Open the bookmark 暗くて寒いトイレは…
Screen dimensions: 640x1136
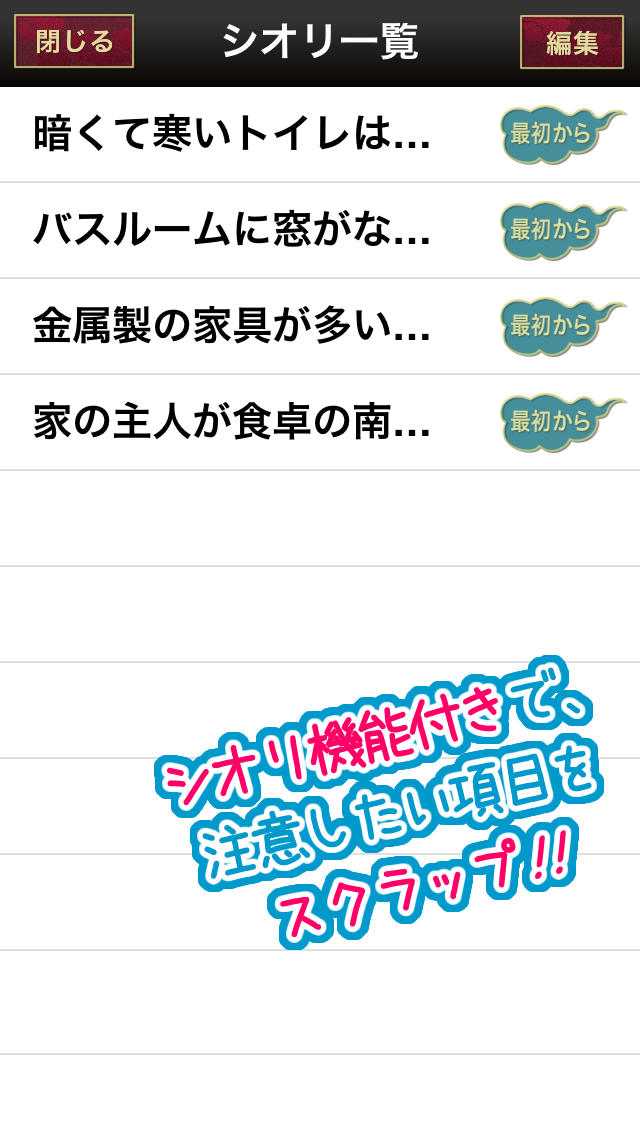[232, 134]
